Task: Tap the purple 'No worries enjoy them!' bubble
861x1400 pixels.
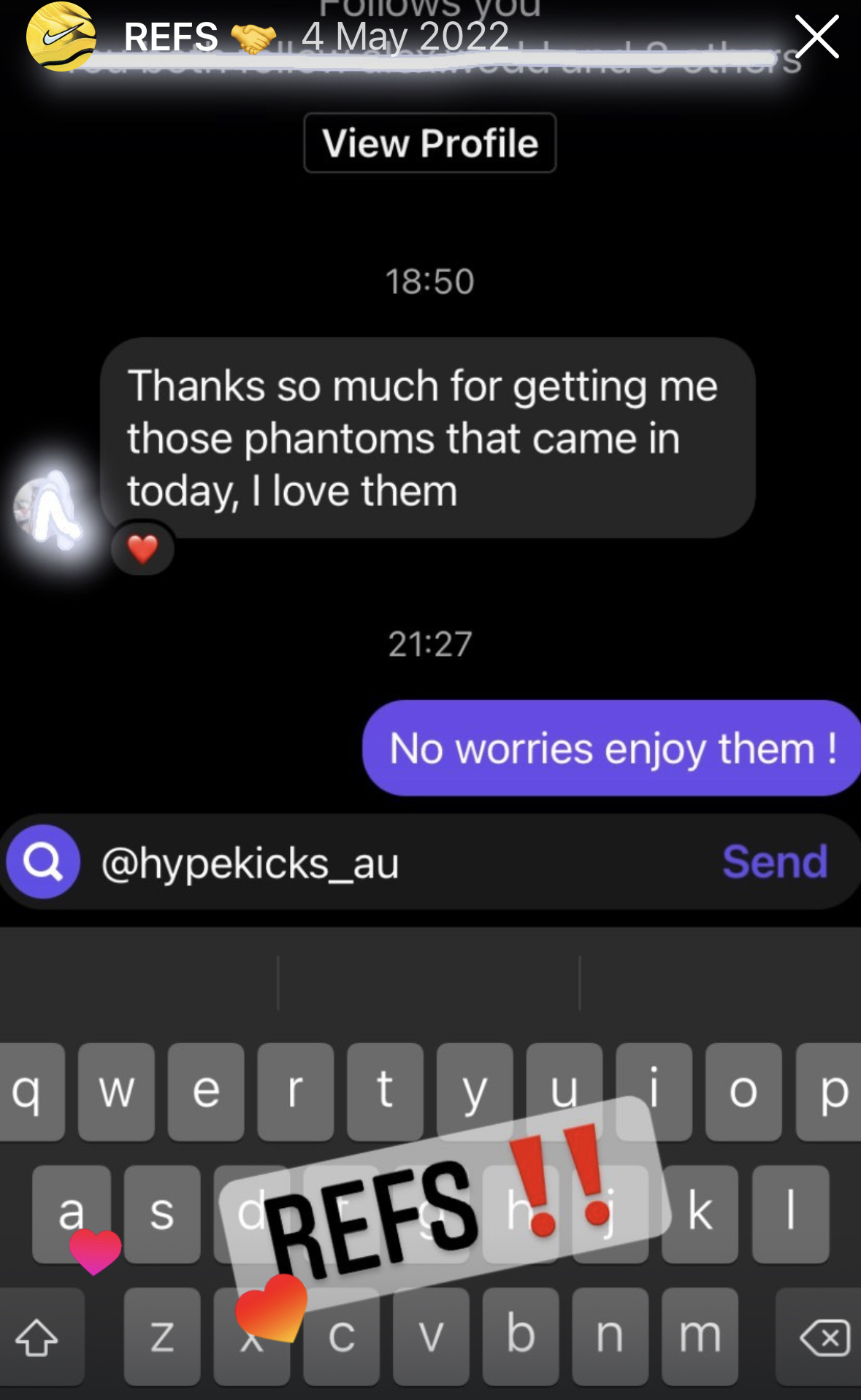Action: [x=613, y=747]
